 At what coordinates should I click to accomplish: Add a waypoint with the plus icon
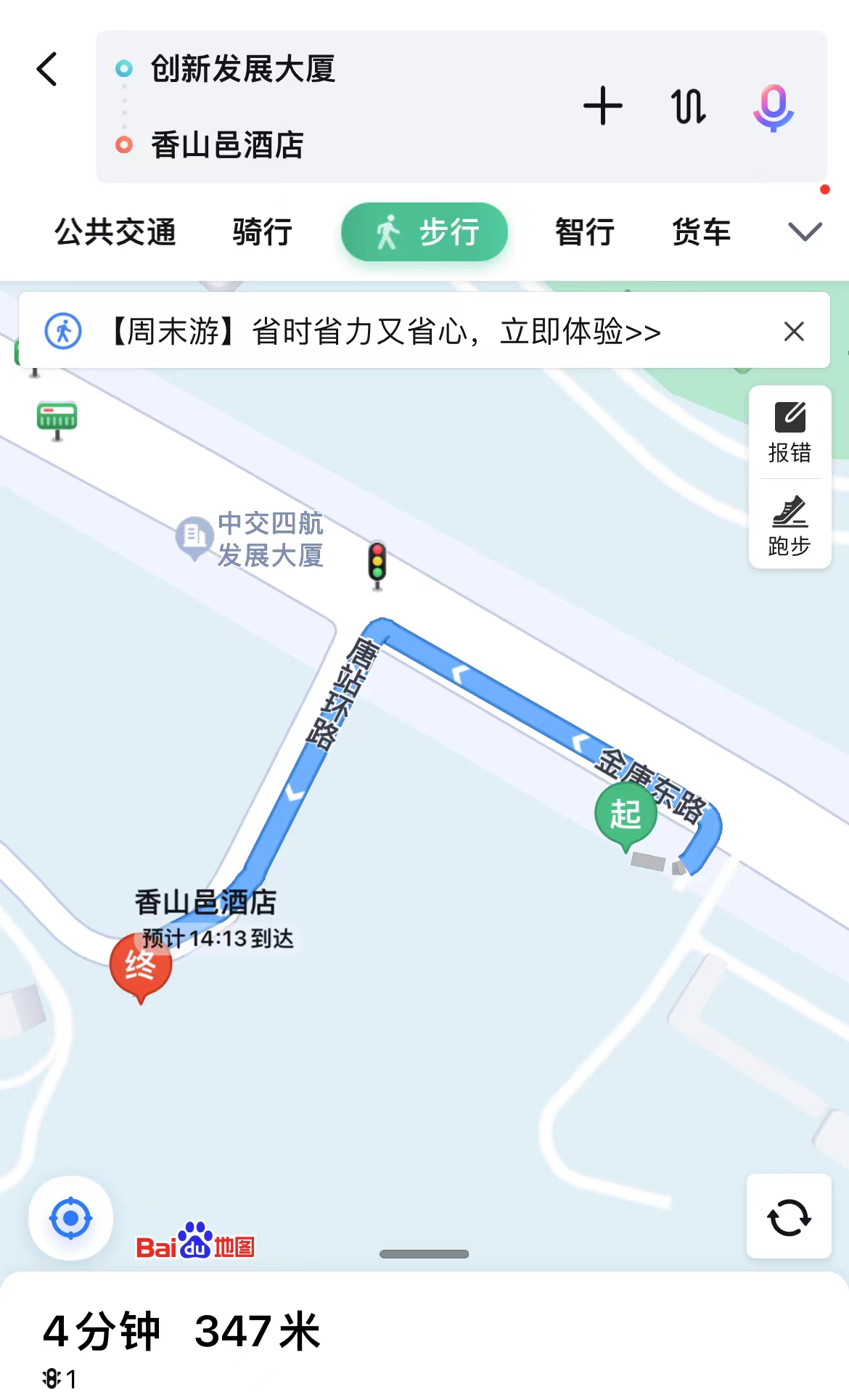tap(602, 106)
